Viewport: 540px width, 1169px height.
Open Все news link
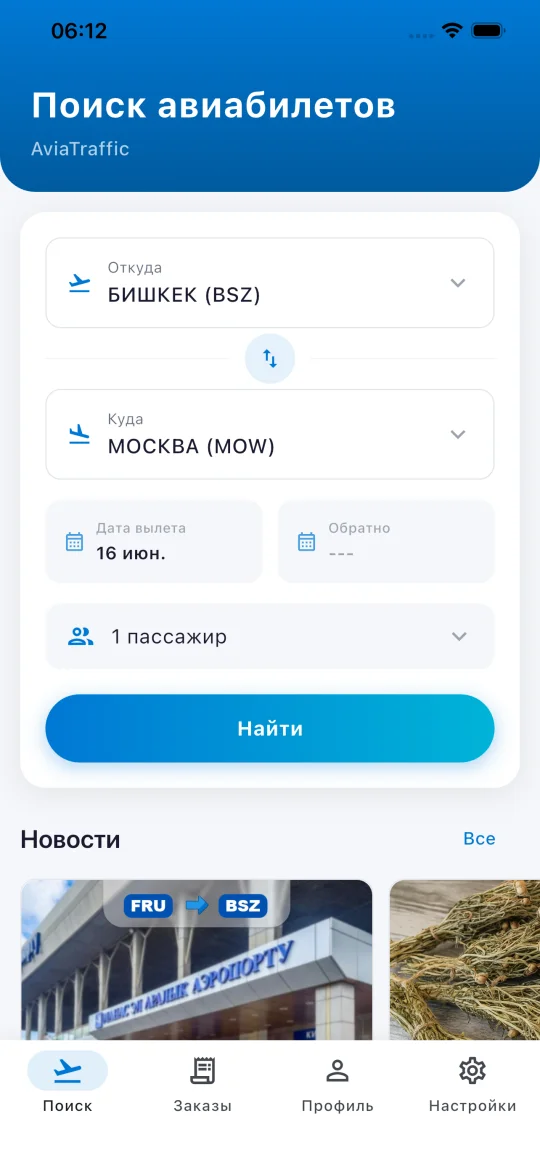[x=479, y=839]
